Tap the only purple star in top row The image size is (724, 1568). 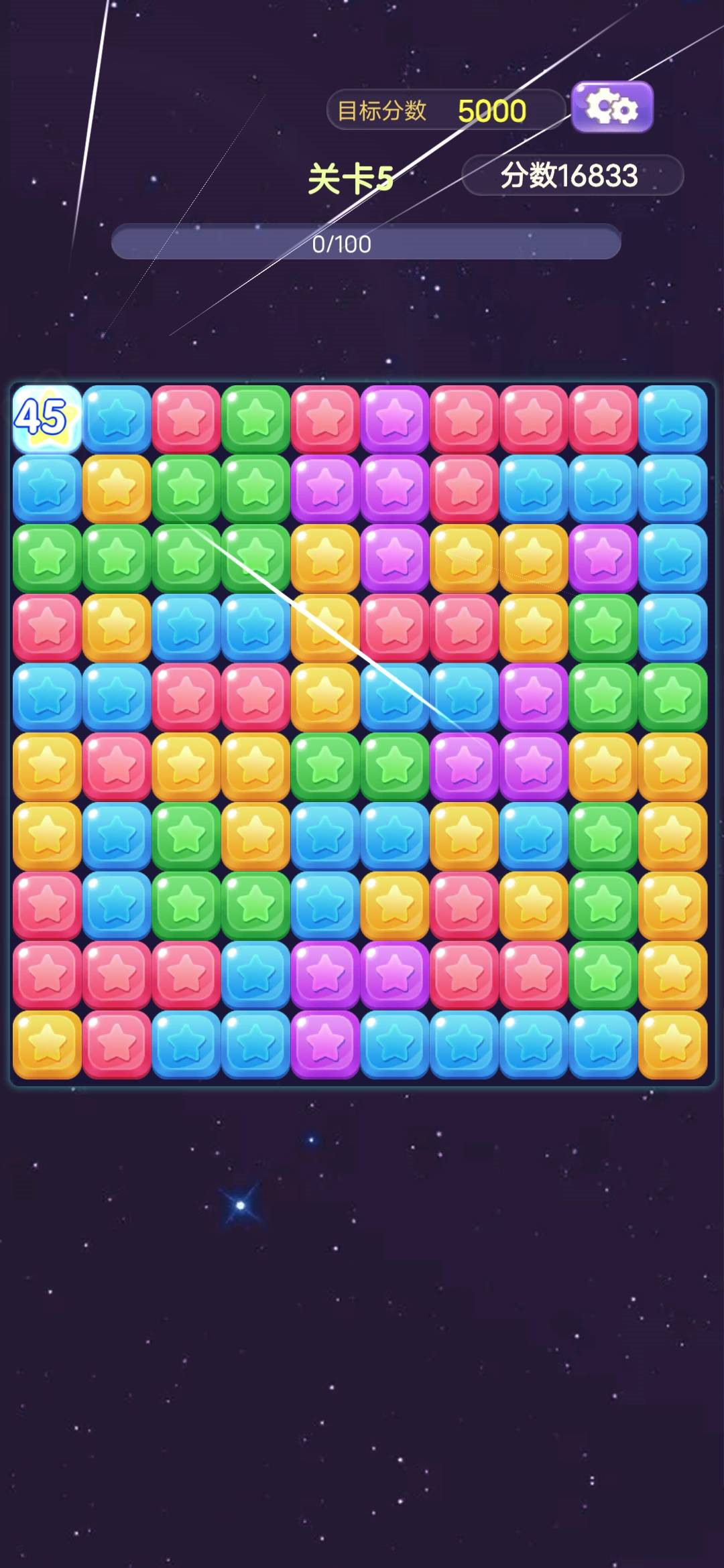394,419
